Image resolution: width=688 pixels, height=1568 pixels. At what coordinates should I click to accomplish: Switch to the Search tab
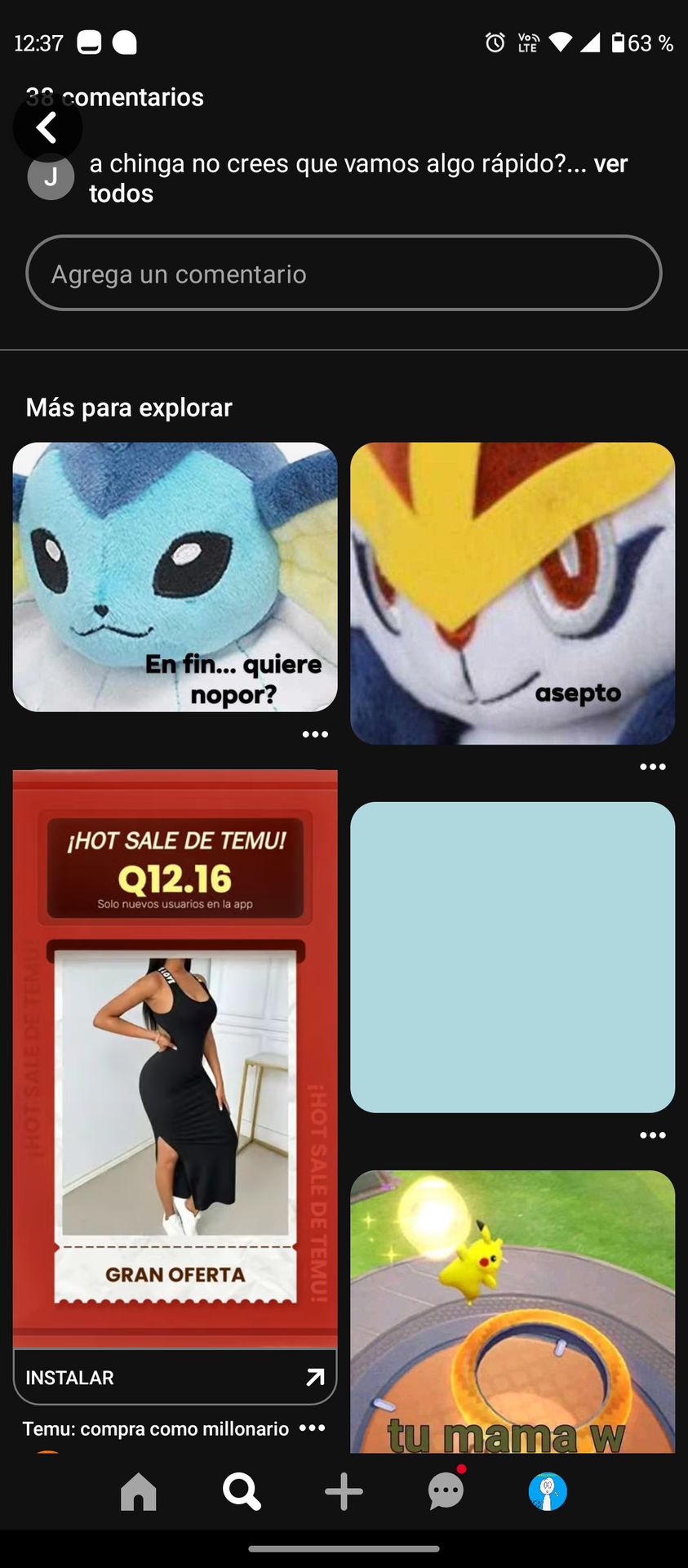tap(242, 1491)
